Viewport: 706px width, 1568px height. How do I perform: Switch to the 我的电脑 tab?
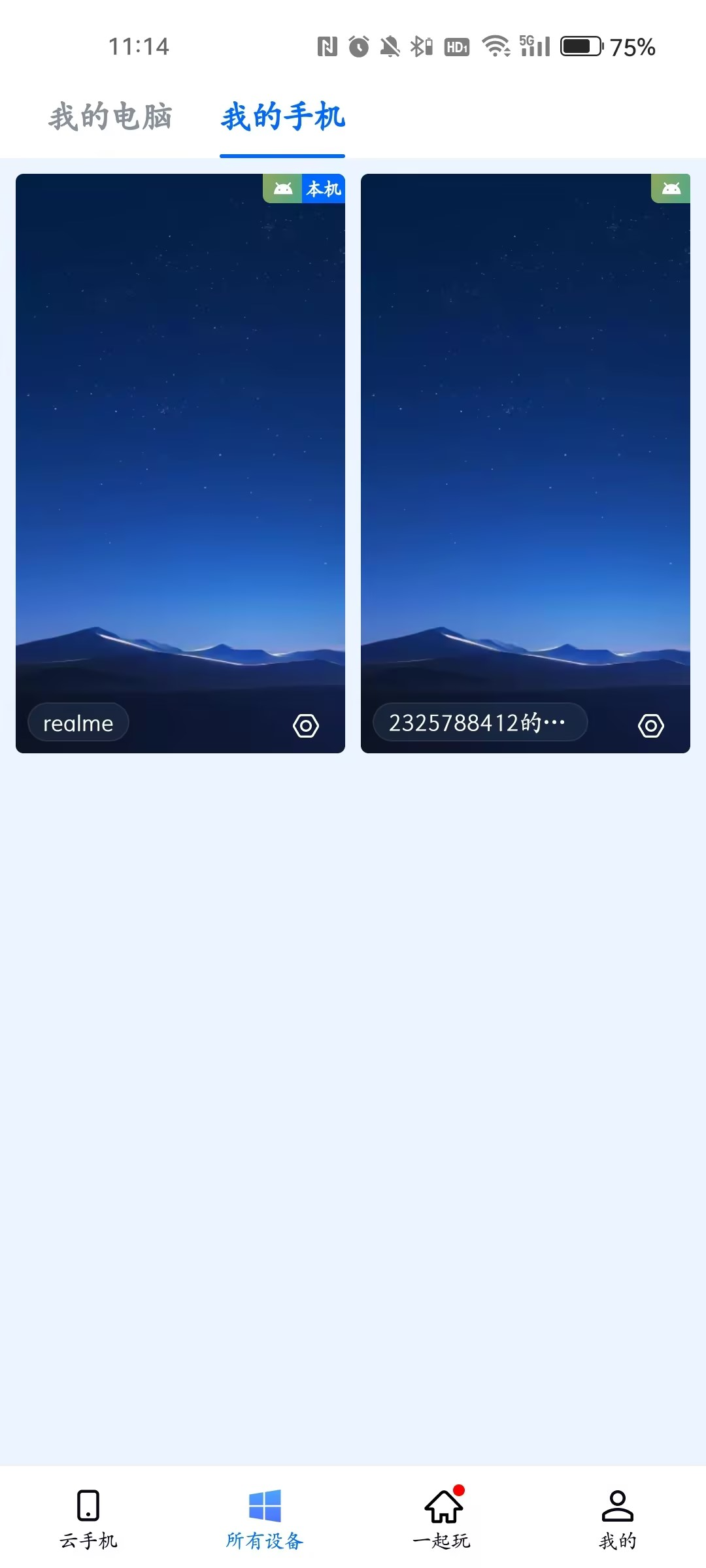pos(110,117)
